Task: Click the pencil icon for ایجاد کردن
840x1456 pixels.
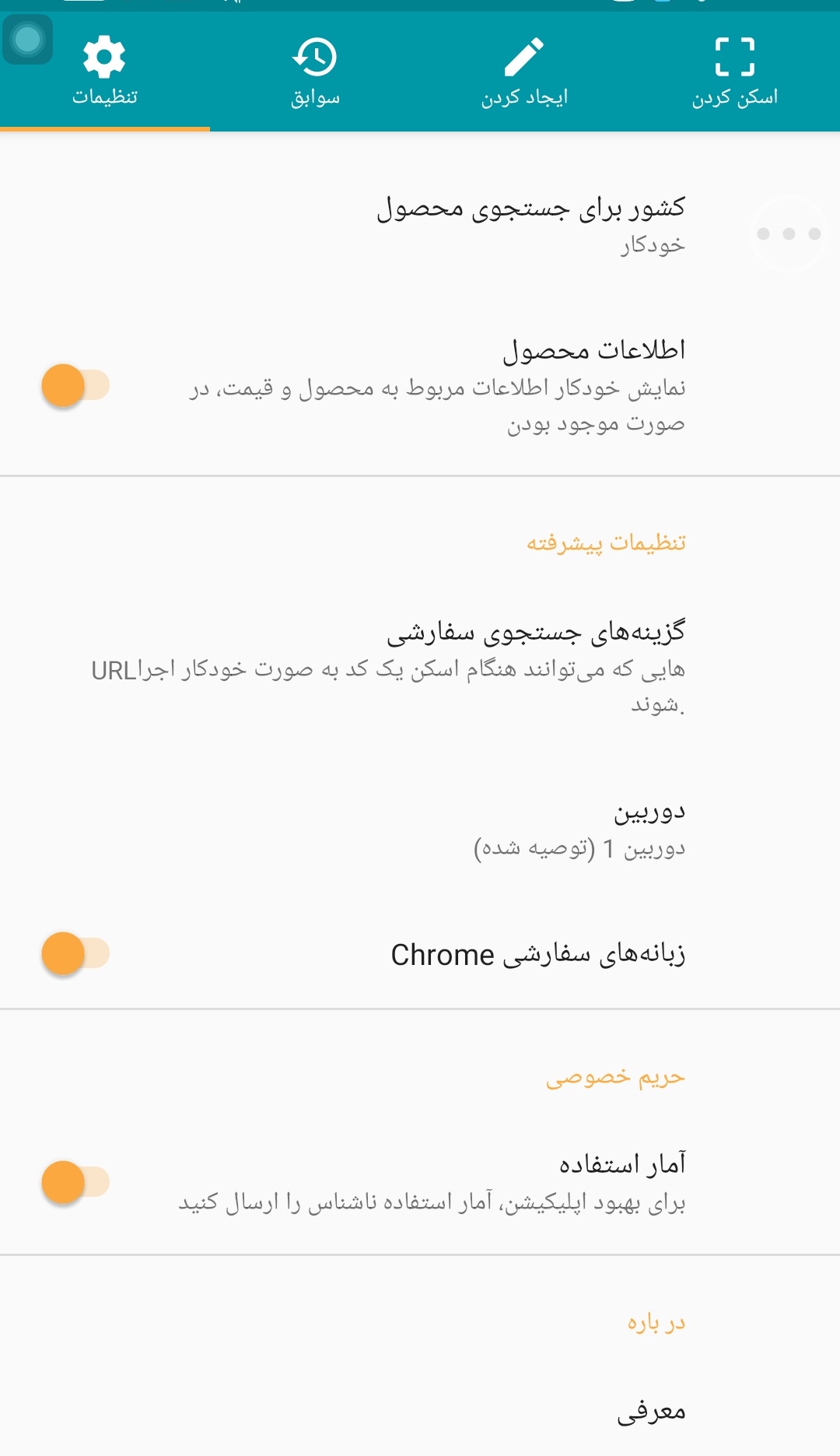Action: (525, 55)
